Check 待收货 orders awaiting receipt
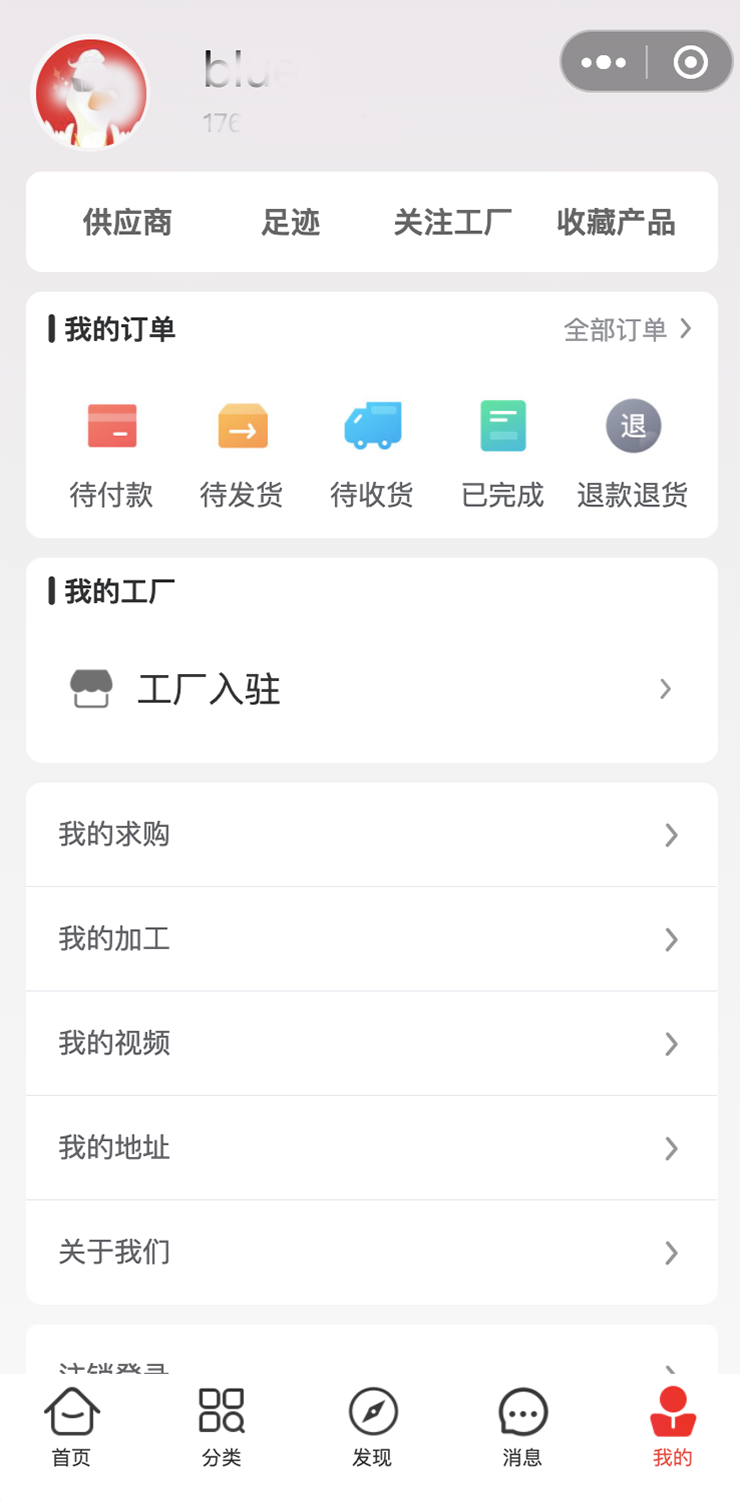740x1500 pixels. (x=372, y=452)
